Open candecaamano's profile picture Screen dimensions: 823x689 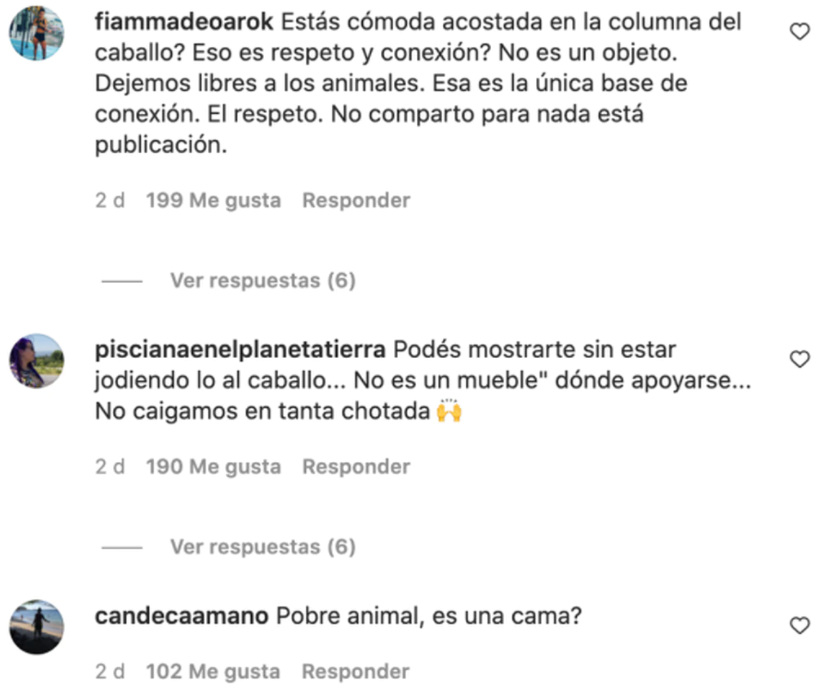[37, 627]
